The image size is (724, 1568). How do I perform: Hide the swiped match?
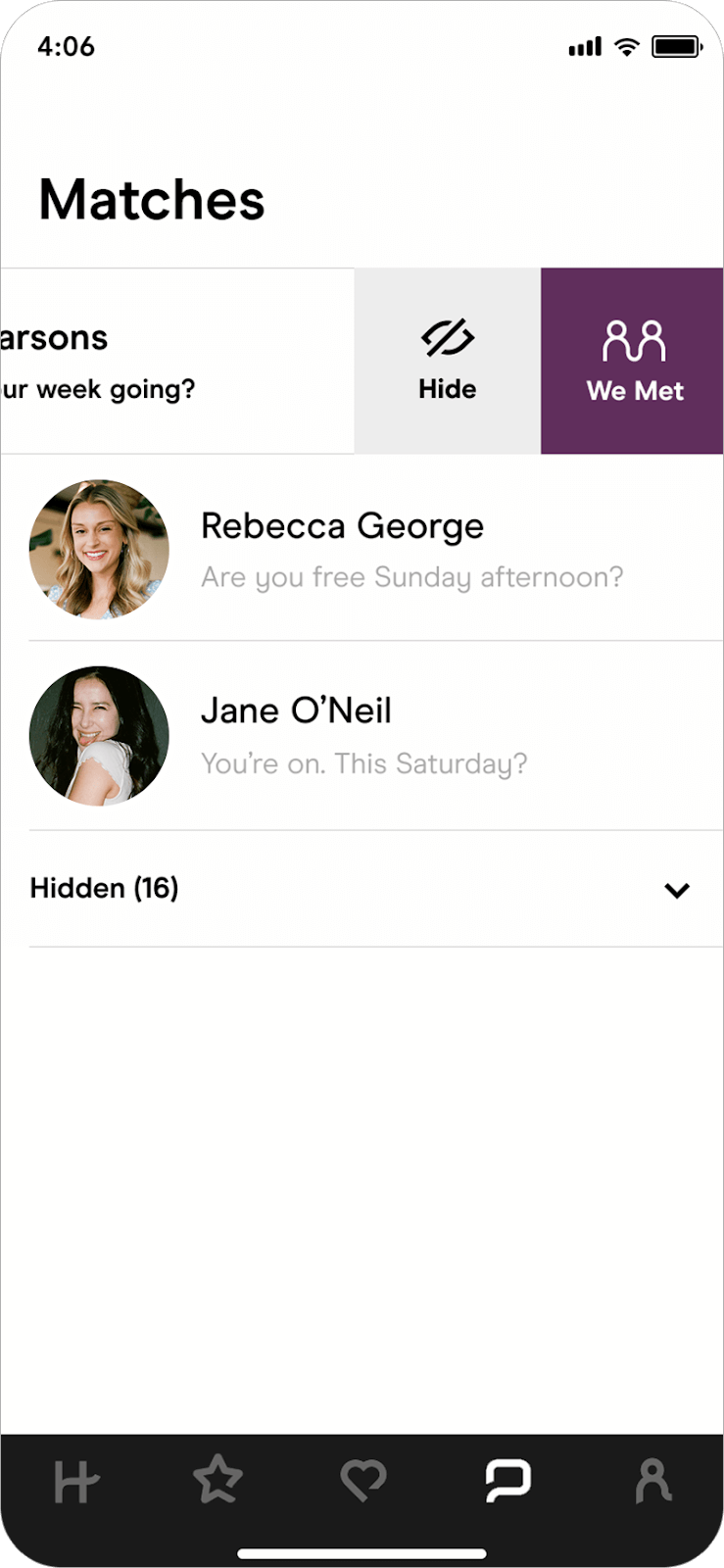click(447, 361)
